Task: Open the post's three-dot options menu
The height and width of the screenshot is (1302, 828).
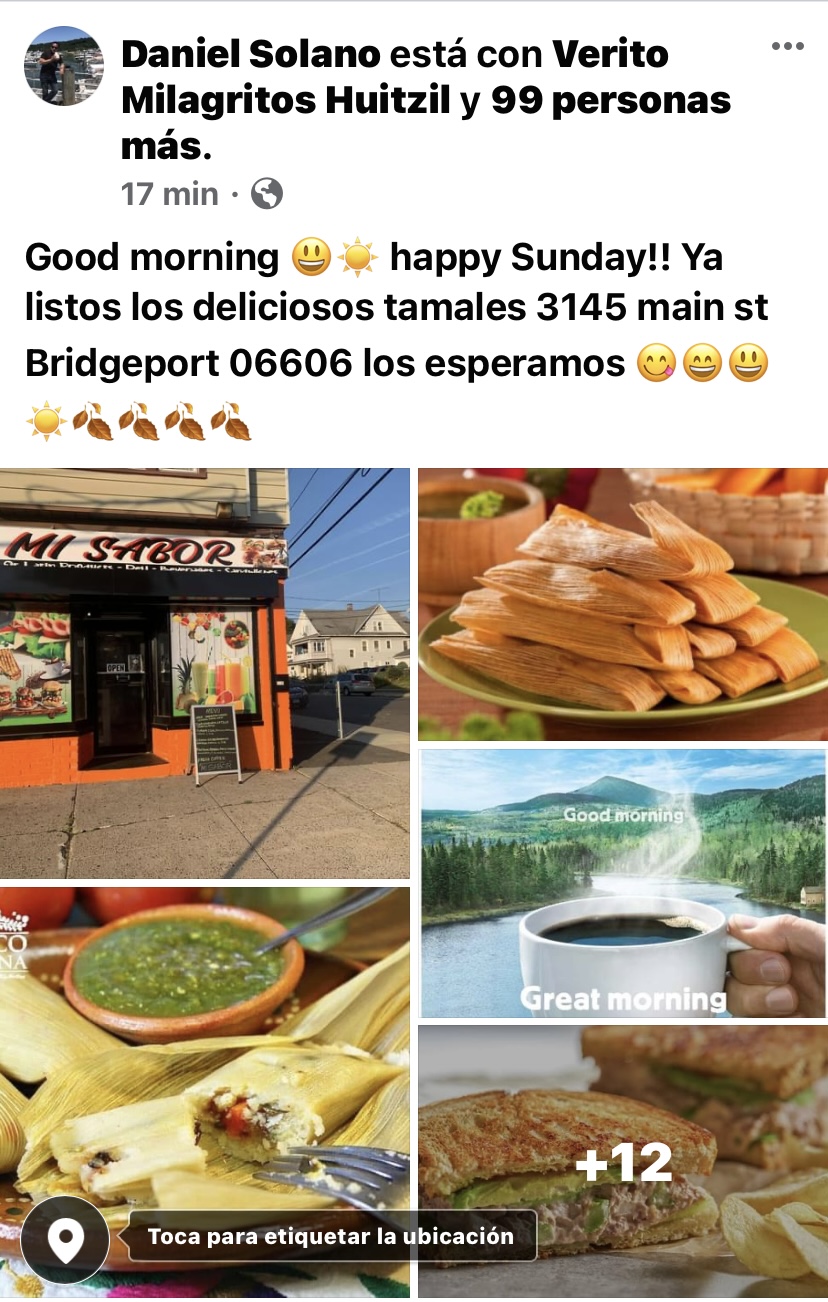Action: 787,47
